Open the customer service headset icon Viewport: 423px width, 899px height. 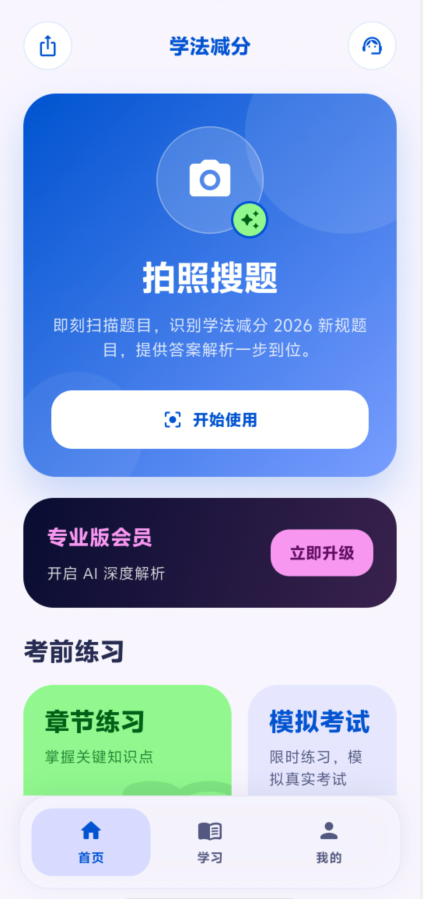(372, 46)
